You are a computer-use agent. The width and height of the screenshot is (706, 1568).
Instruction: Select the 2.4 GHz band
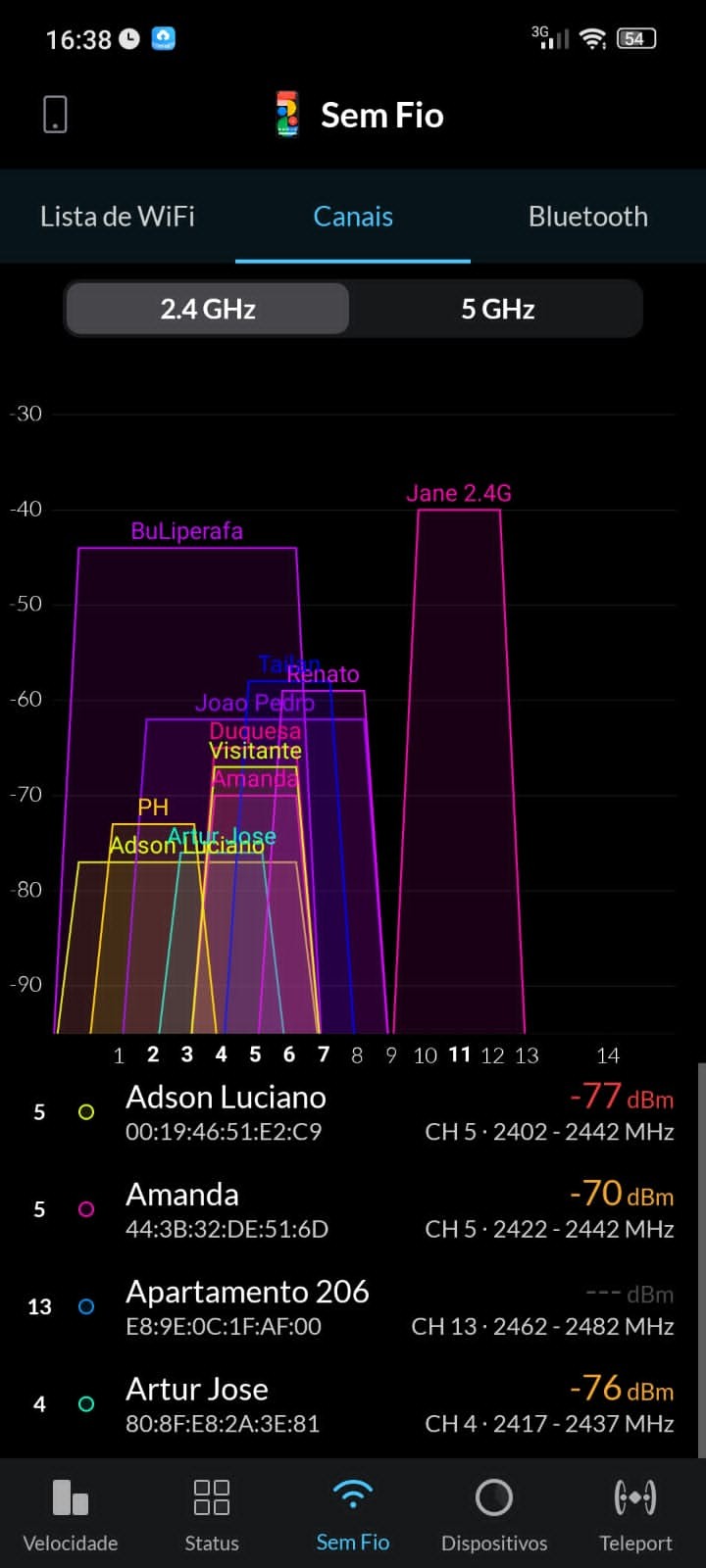click(208, 310)
